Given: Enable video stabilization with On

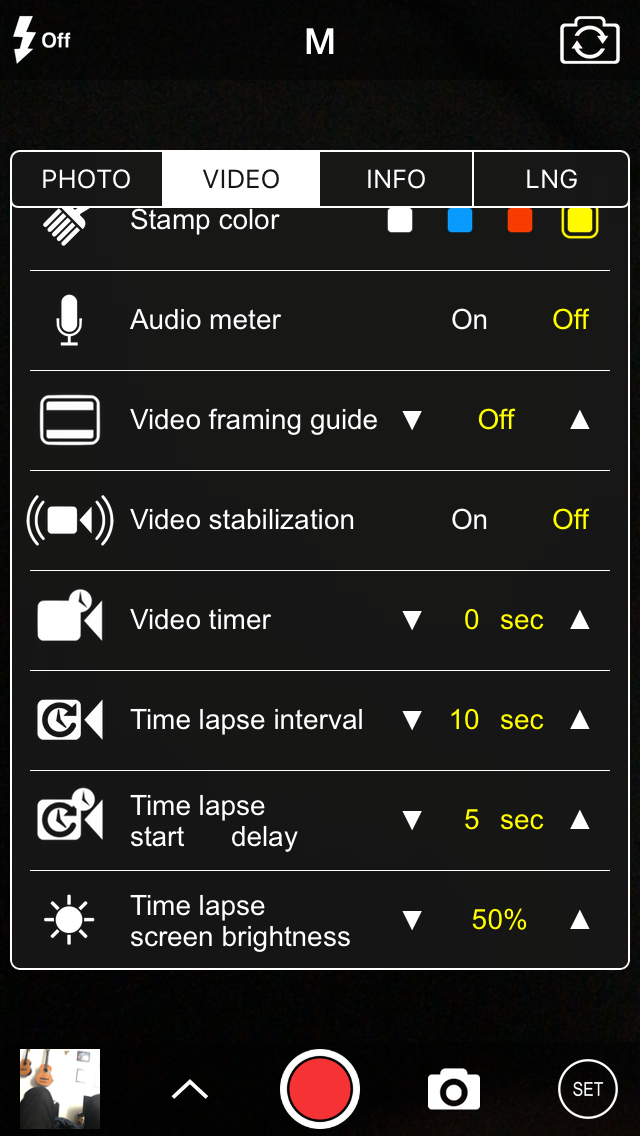Looking at the screenshot, I should point(469,520).
